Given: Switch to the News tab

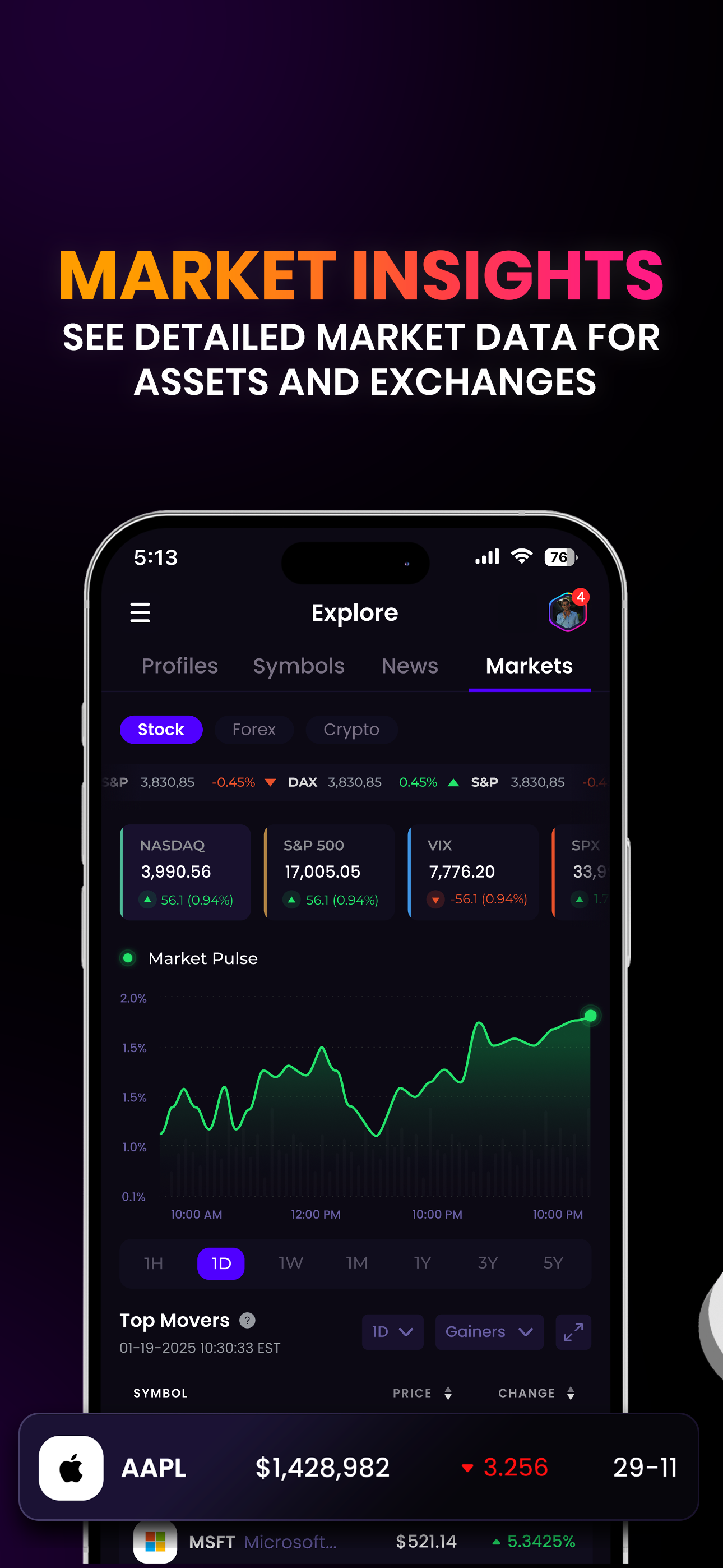Looking at the screenshot, I should [x=410, y=666].
